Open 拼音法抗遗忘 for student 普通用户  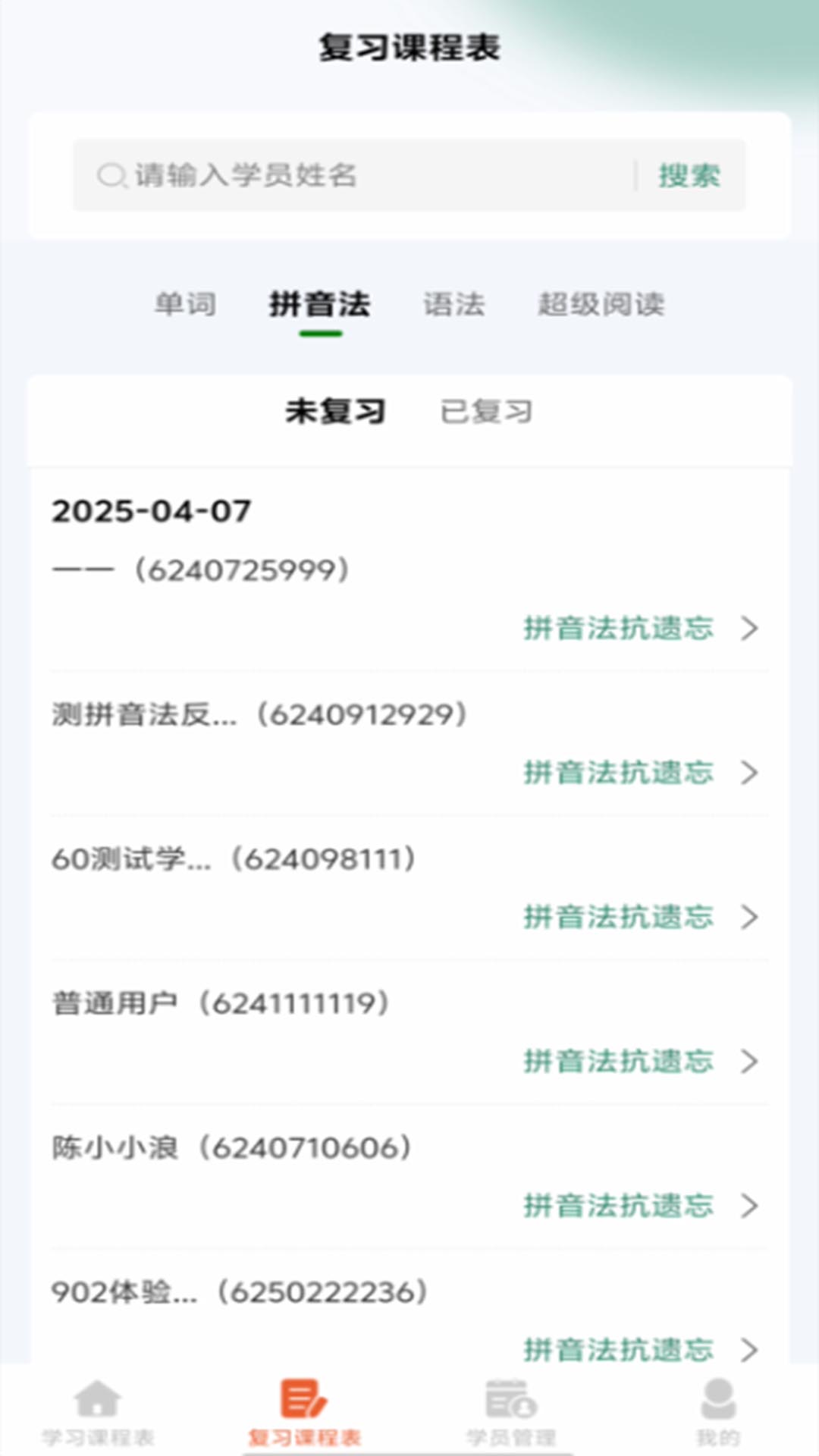point(618,1062)
